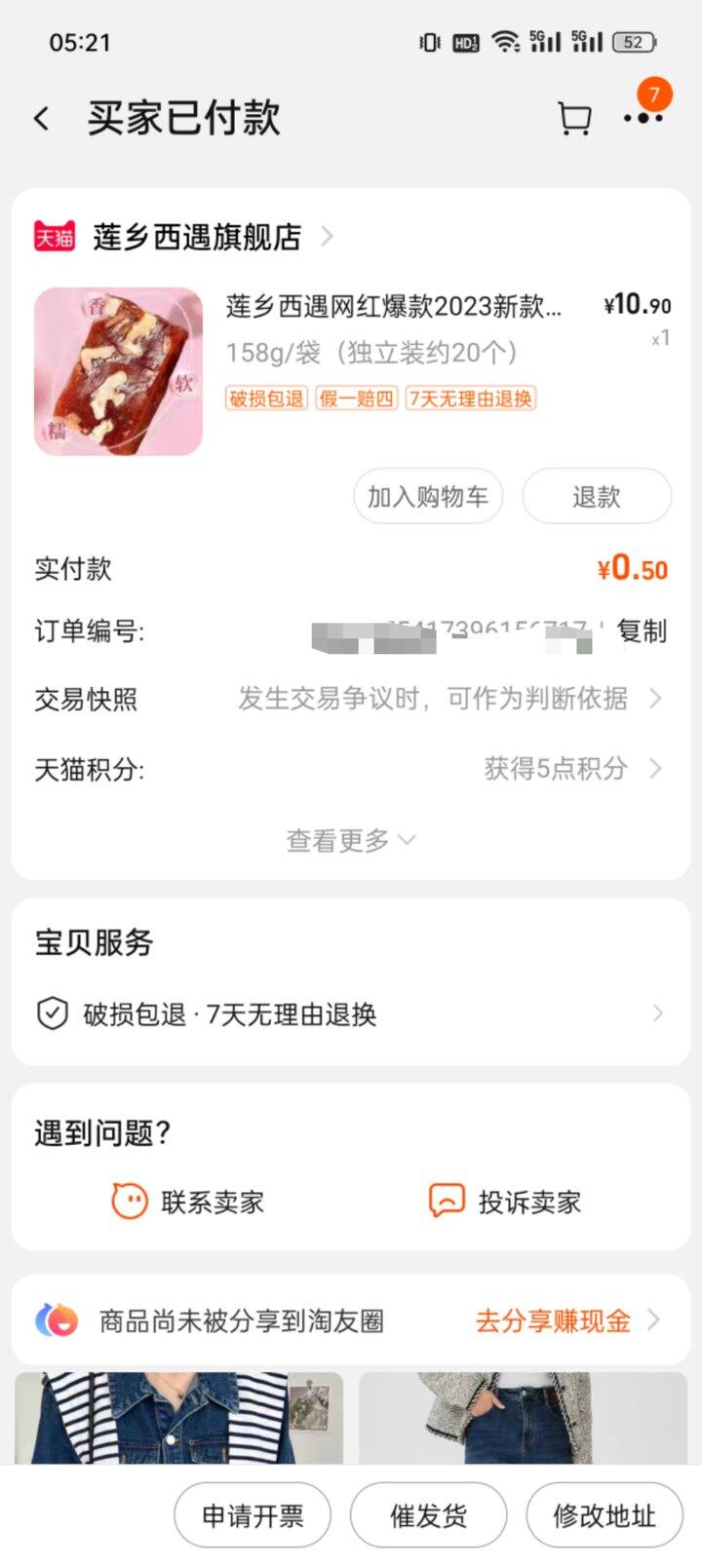Tap the contact seller chat icon
This screenshot has width=702, height=1568.
coord(128,1202)
